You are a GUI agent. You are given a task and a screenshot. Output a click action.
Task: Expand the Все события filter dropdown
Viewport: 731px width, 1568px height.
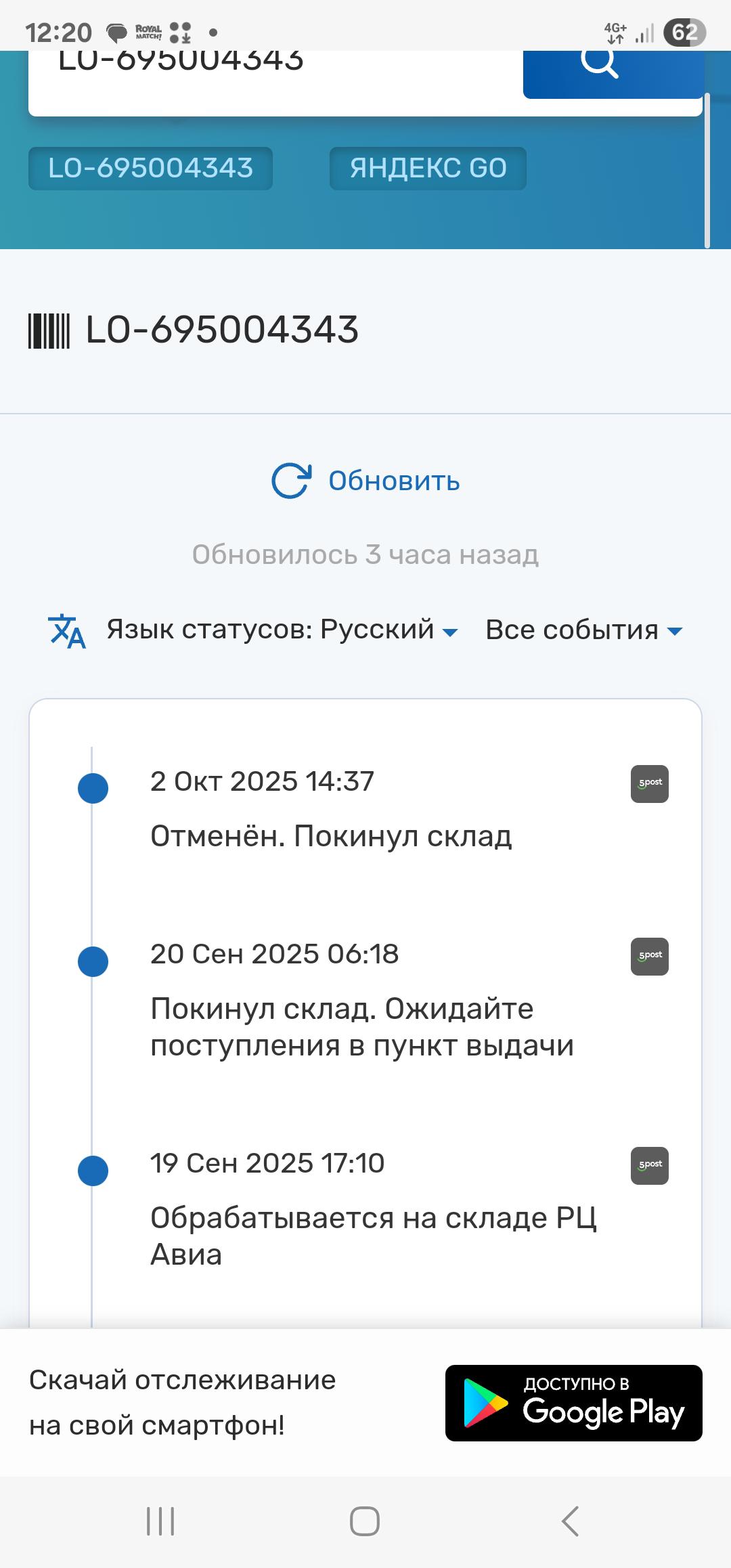[583, 630]
